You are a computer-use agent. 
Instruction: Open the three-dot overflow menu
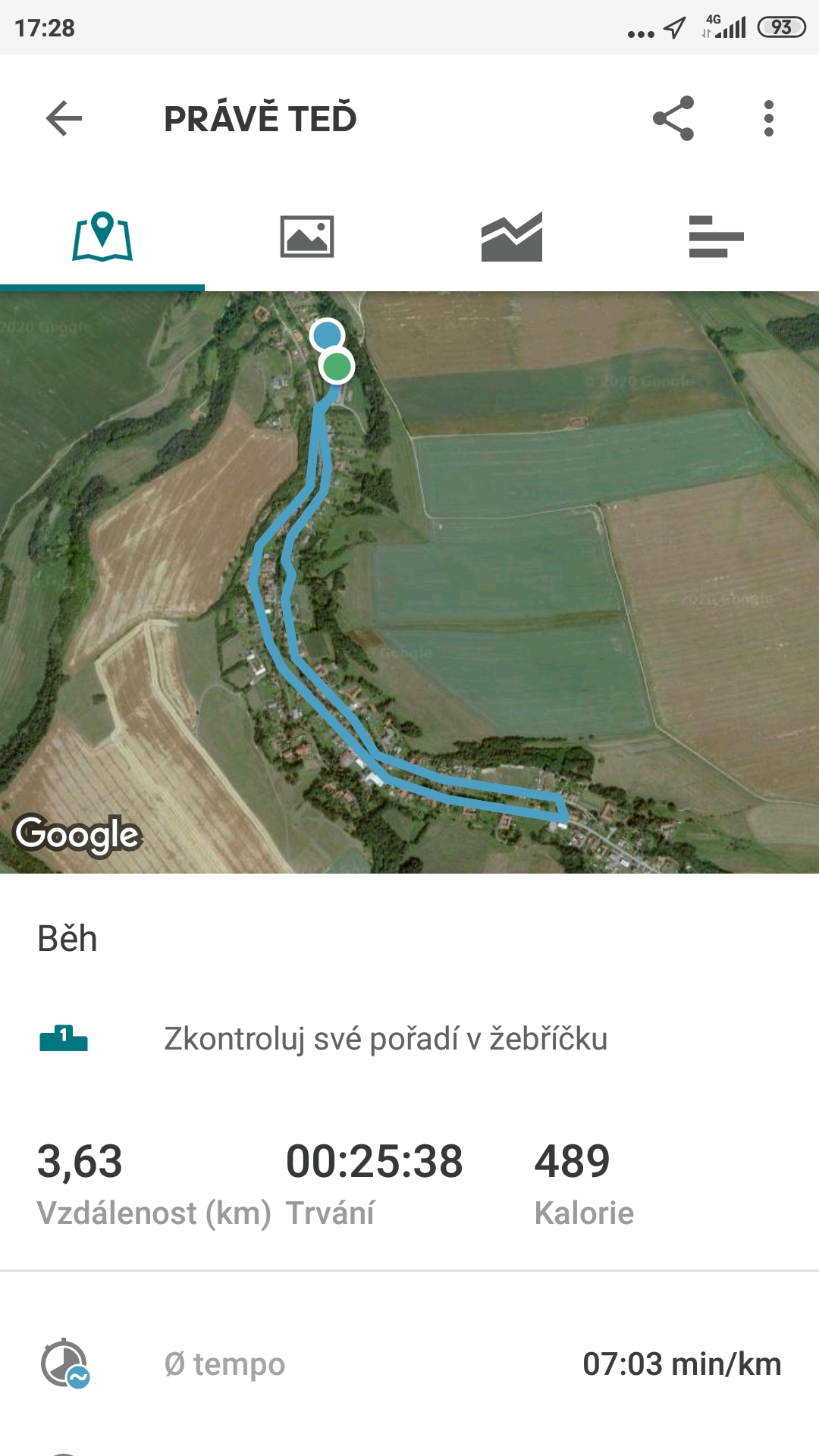[769, 118]
